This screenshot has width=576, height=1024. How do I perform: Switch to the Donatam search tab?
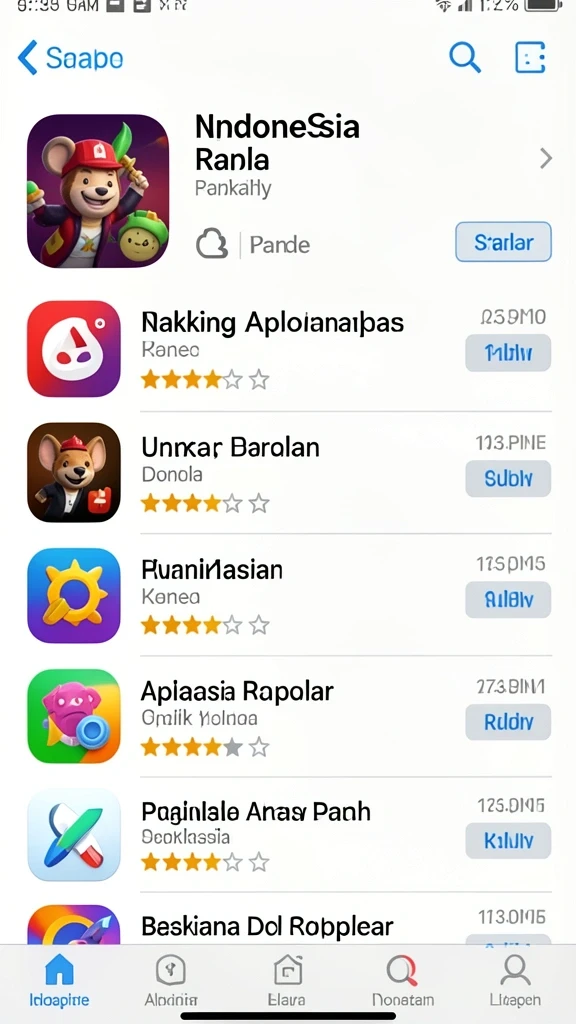click(402, 979)
